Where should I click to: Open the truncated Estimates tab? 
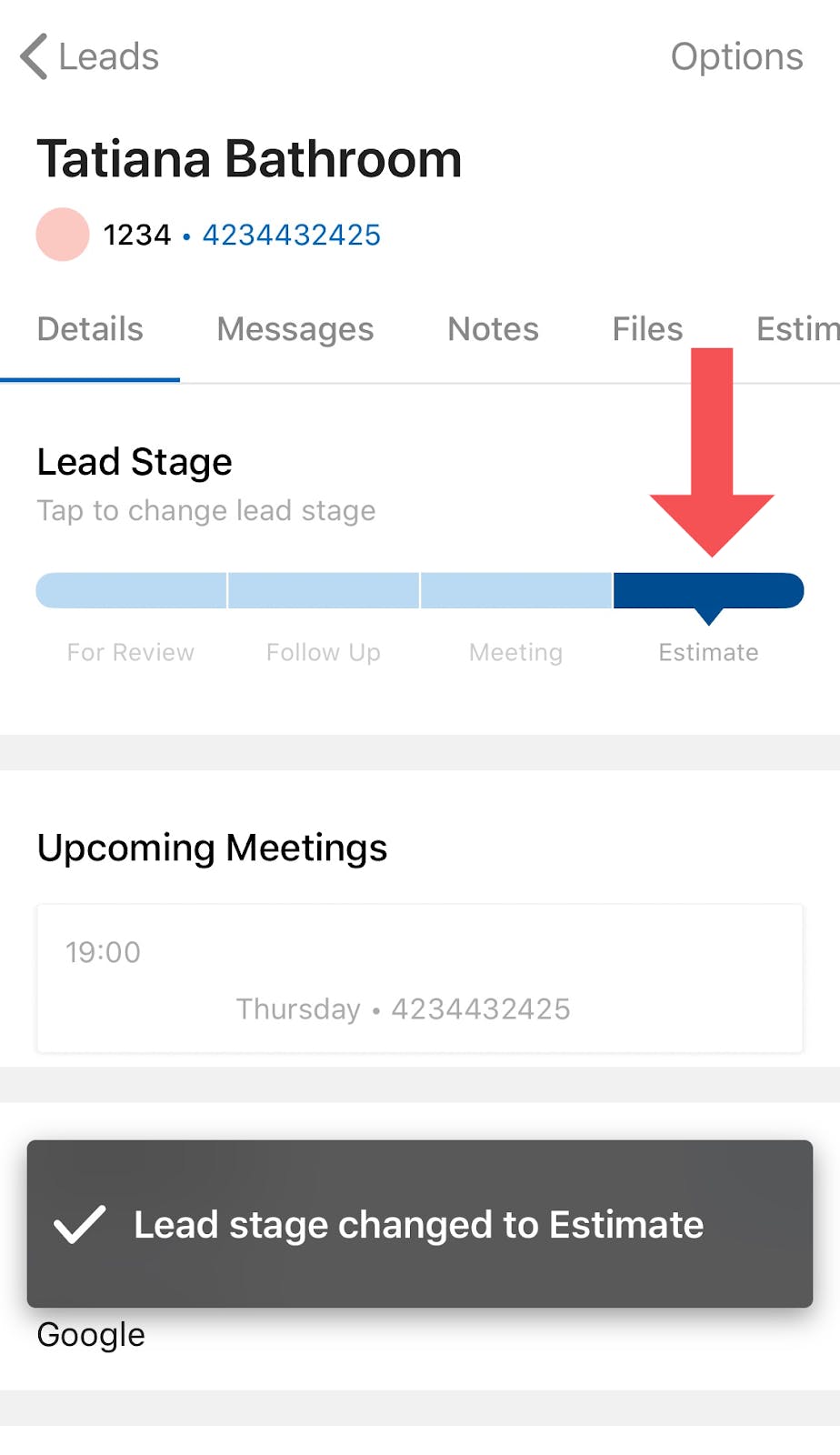(797, 329)
